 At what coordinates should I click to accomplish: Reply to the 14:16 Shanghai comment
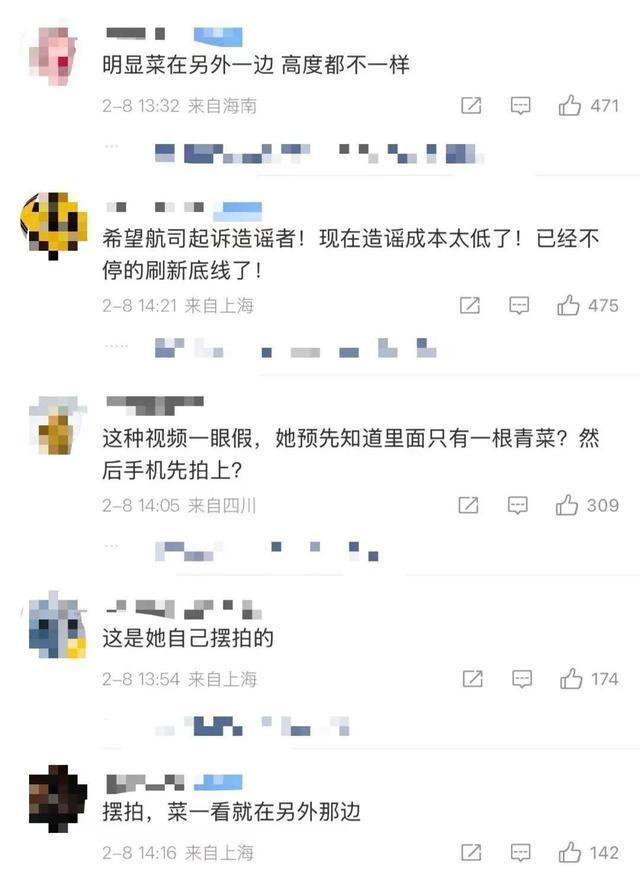(522, 853)
